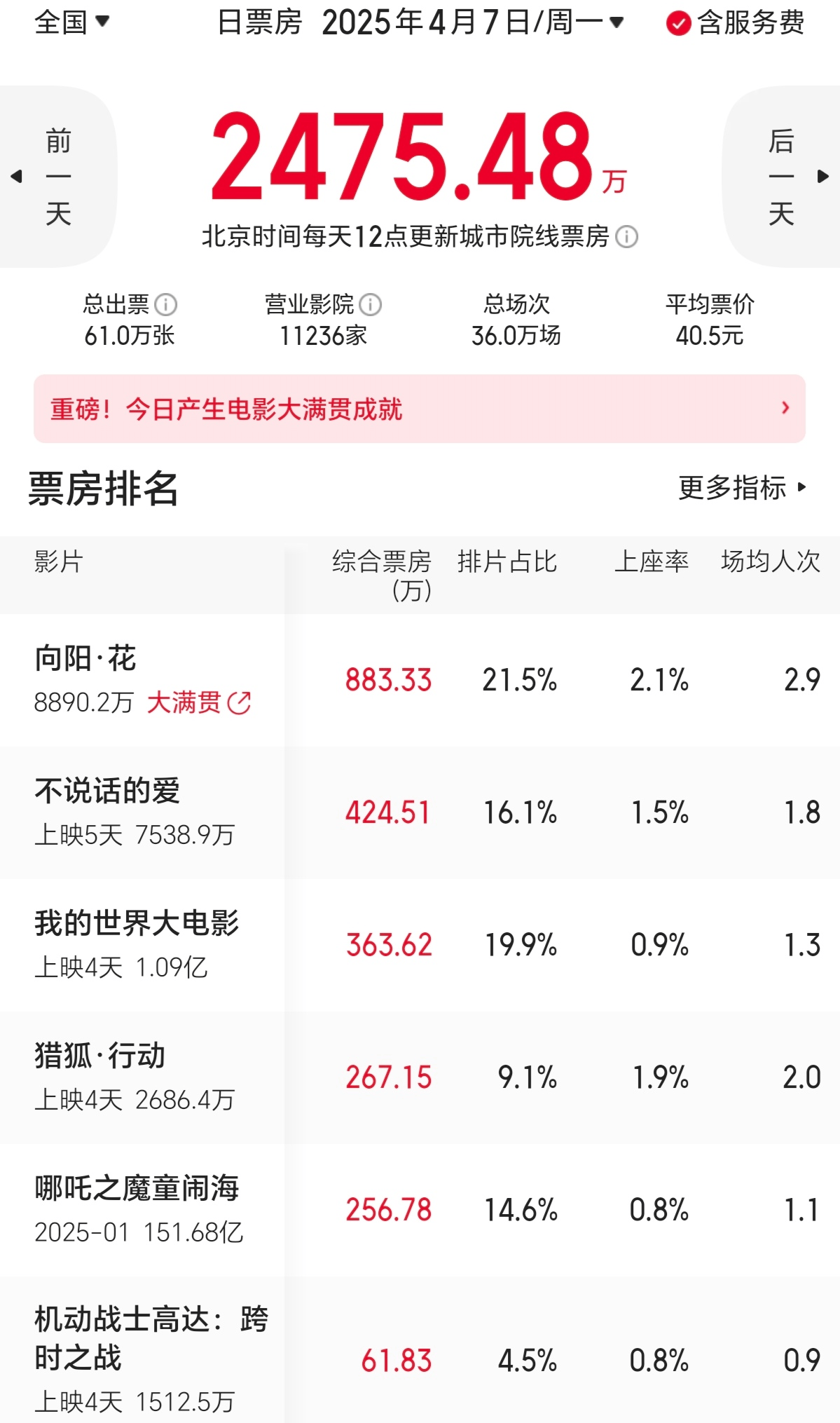Open 更多指标 options
Viewport: 840px width, 1423px height.
[x=743, y=487]
